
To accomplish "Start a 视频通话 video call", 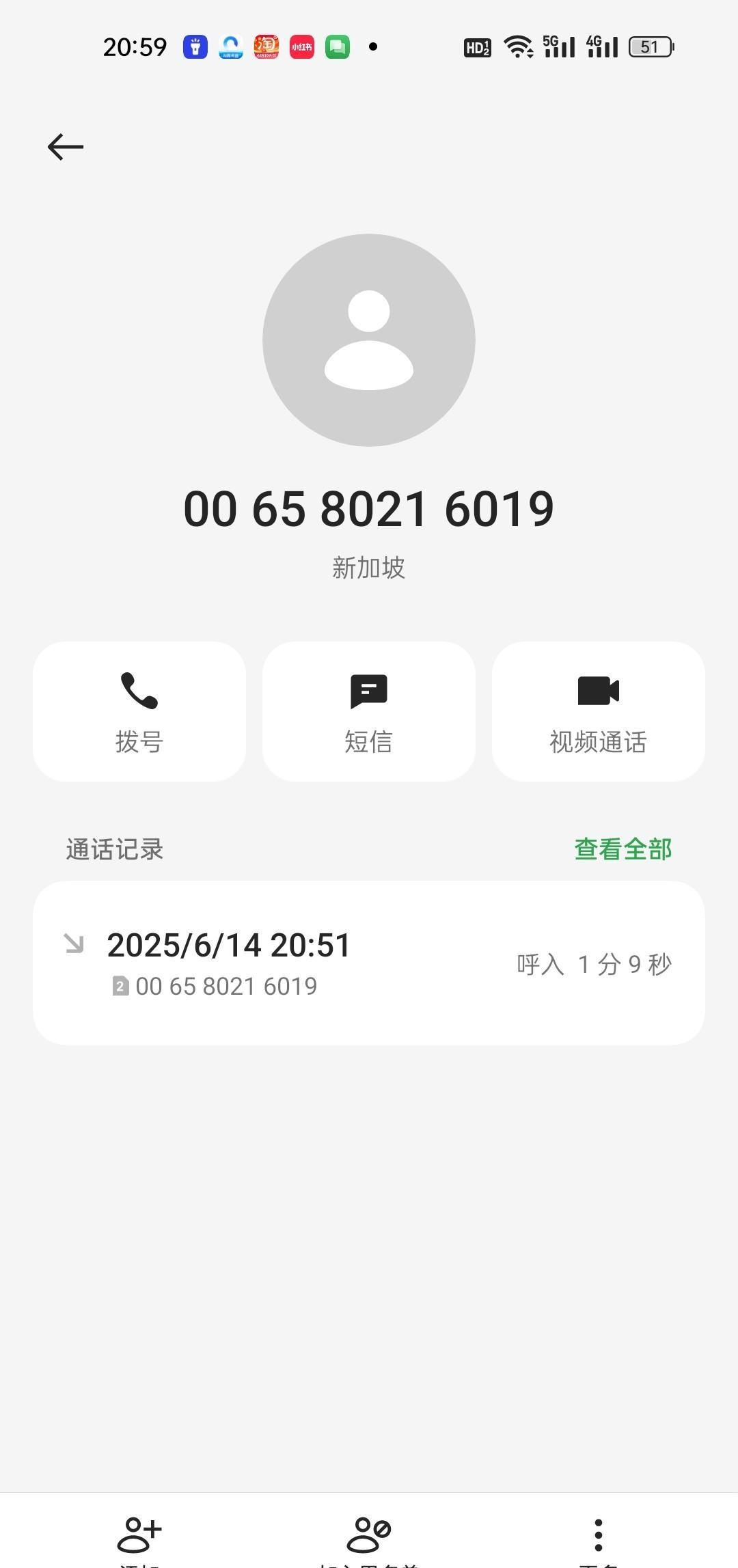I will click(598, 711).
